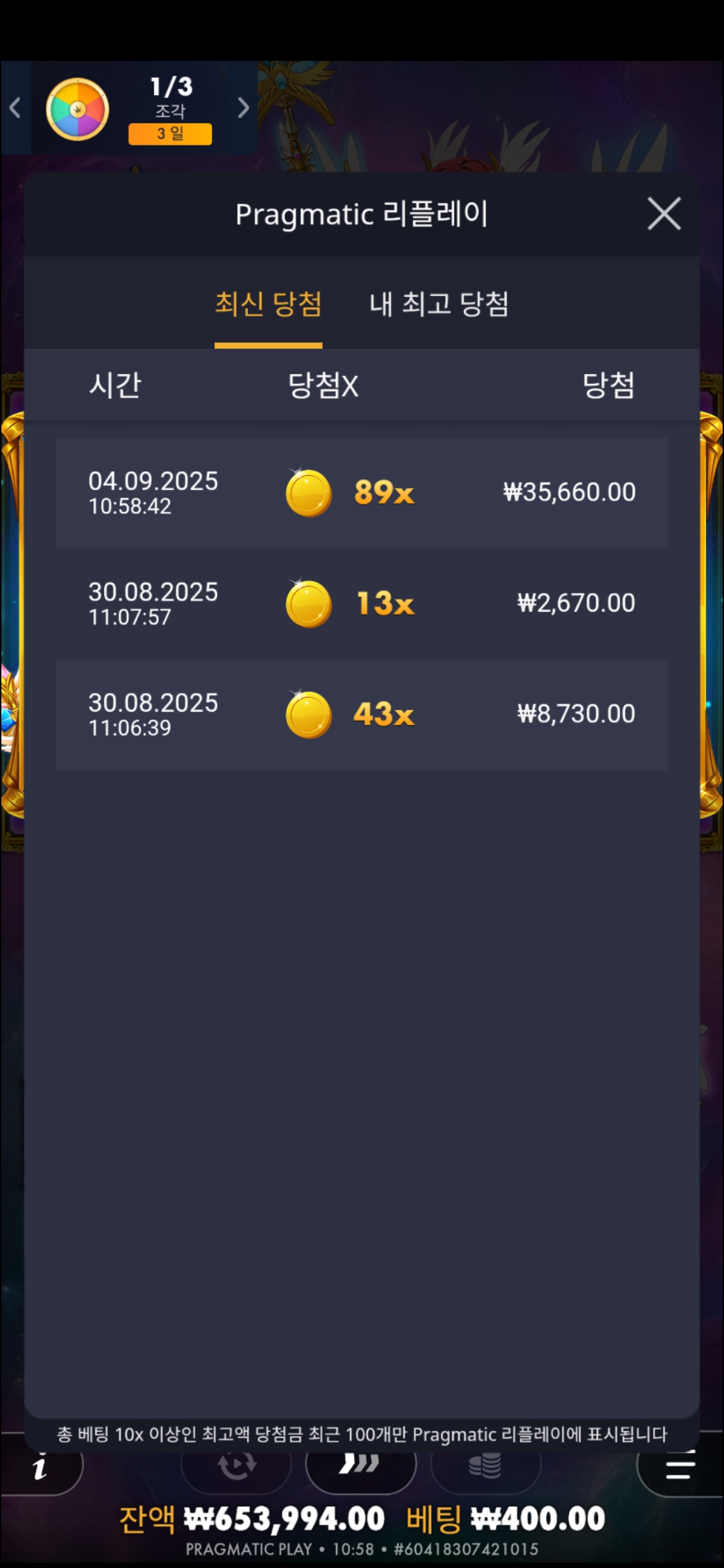This screenshot has width=724, height=1568.
Task: Go to the previous promotion with the left arrow
Action: click(x=15, y=108)
